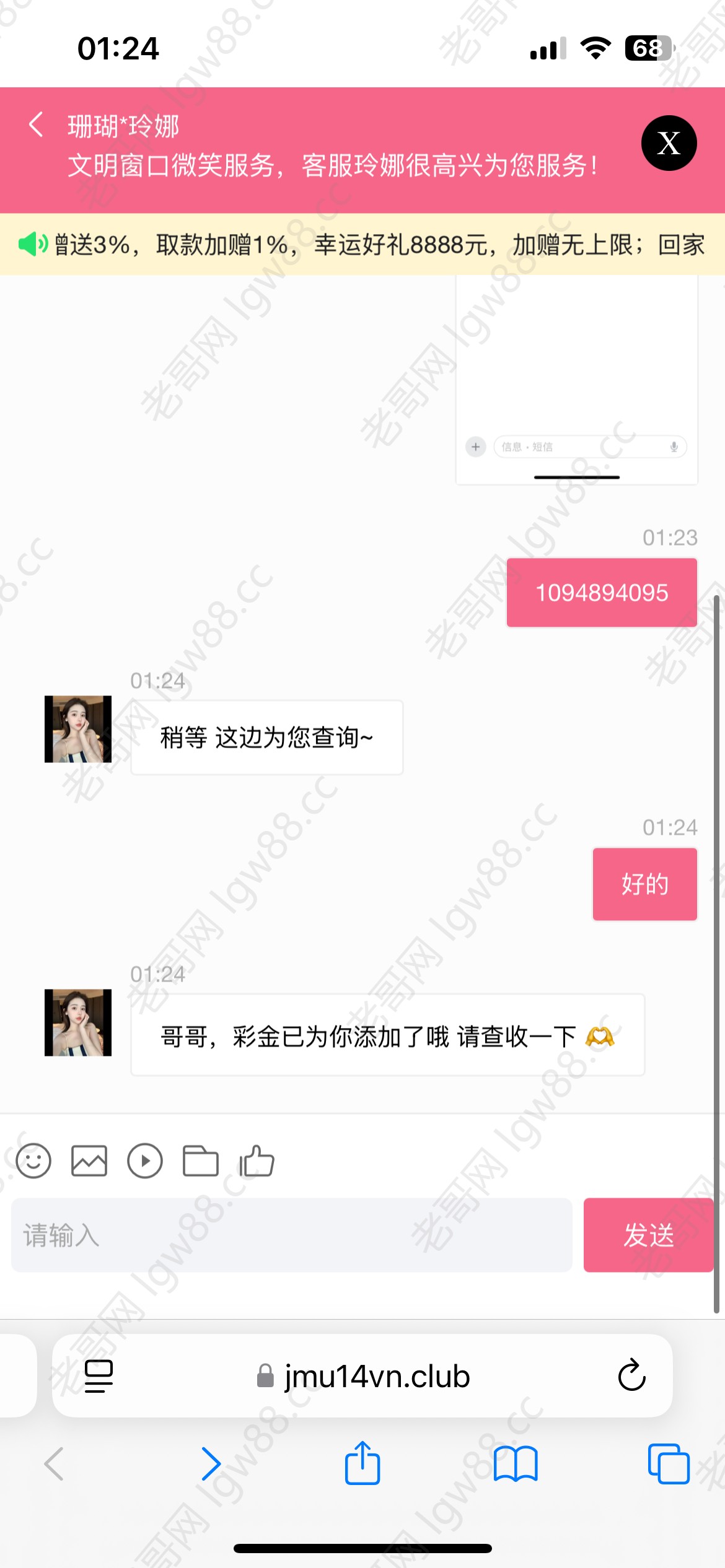The height and width of the screenshot is (1568, 725).
Task: Attach a picture using the image icon
Action: 89,1161
